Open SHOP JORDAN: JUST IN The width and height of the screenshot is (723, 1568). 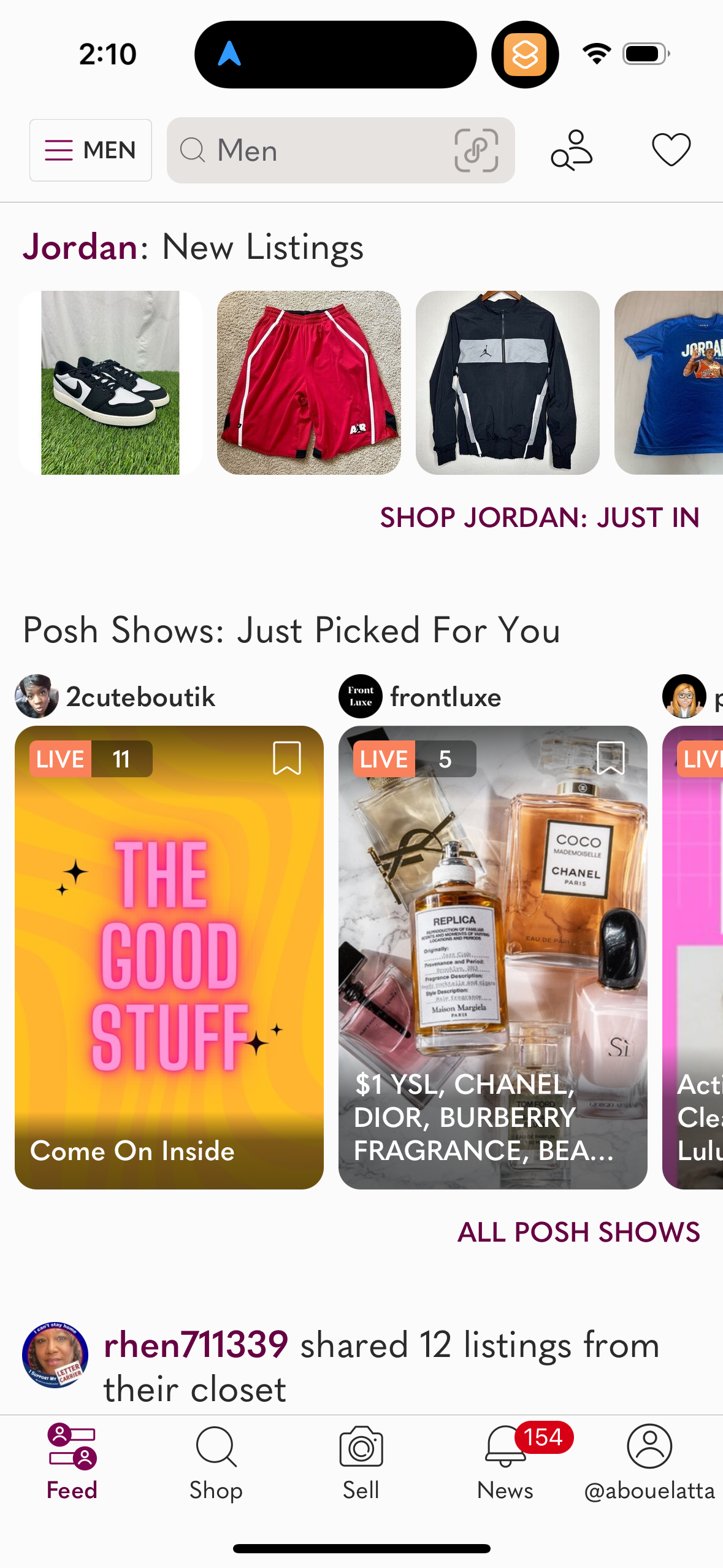coord(540,518)
